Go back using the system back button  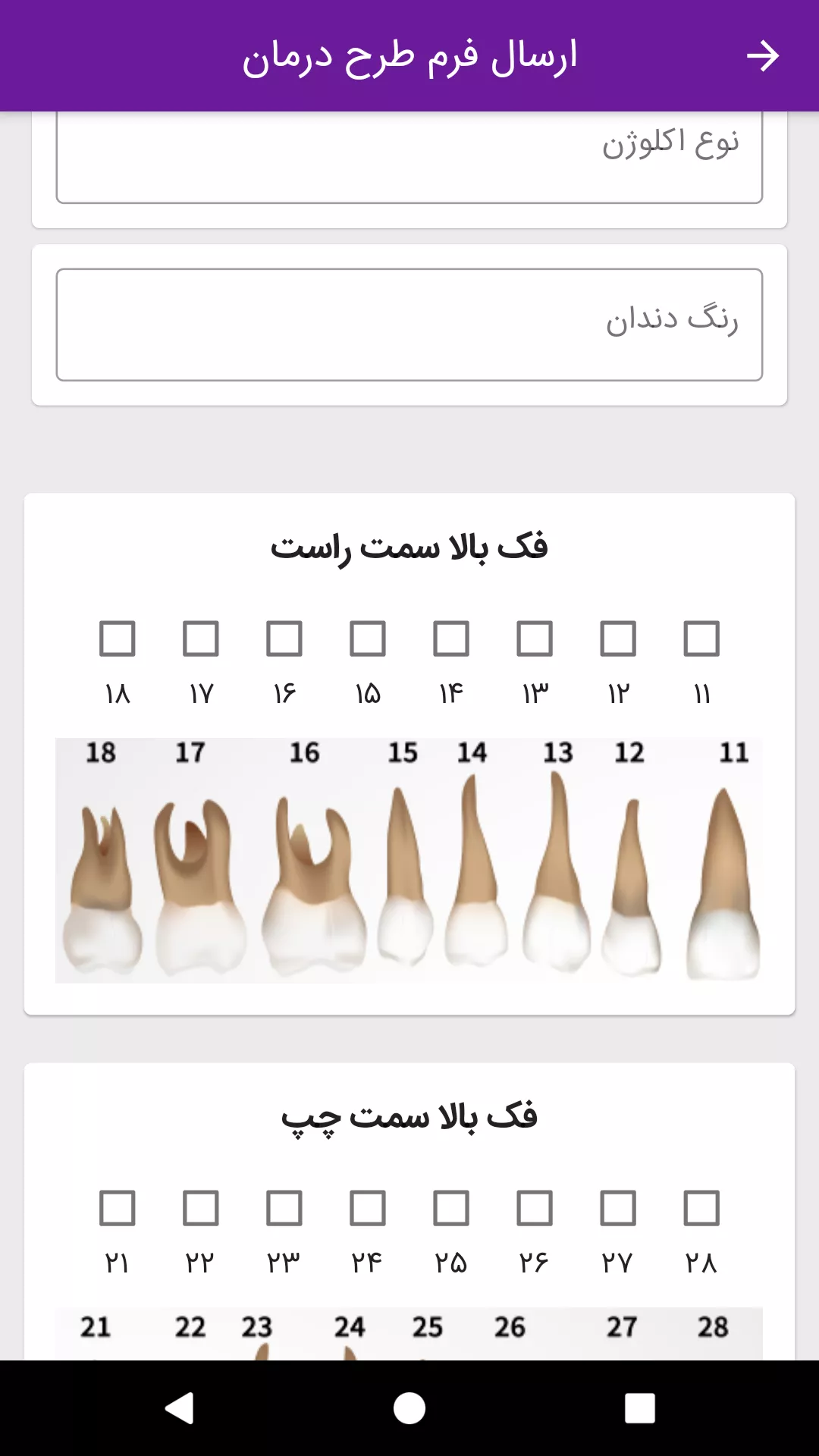(x=180, y=1408)
